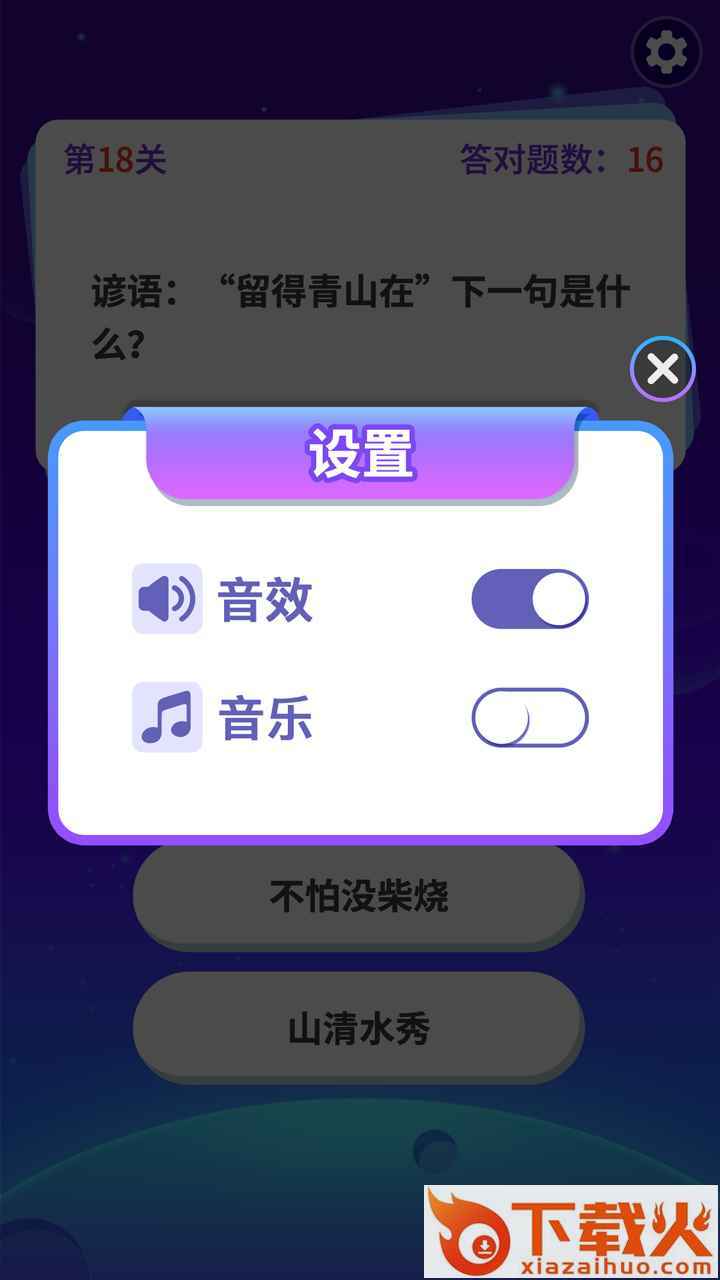This screenshot has width=720, height=1280.
Task: Close the 设置 settings dialog
Action: point(662,370)
